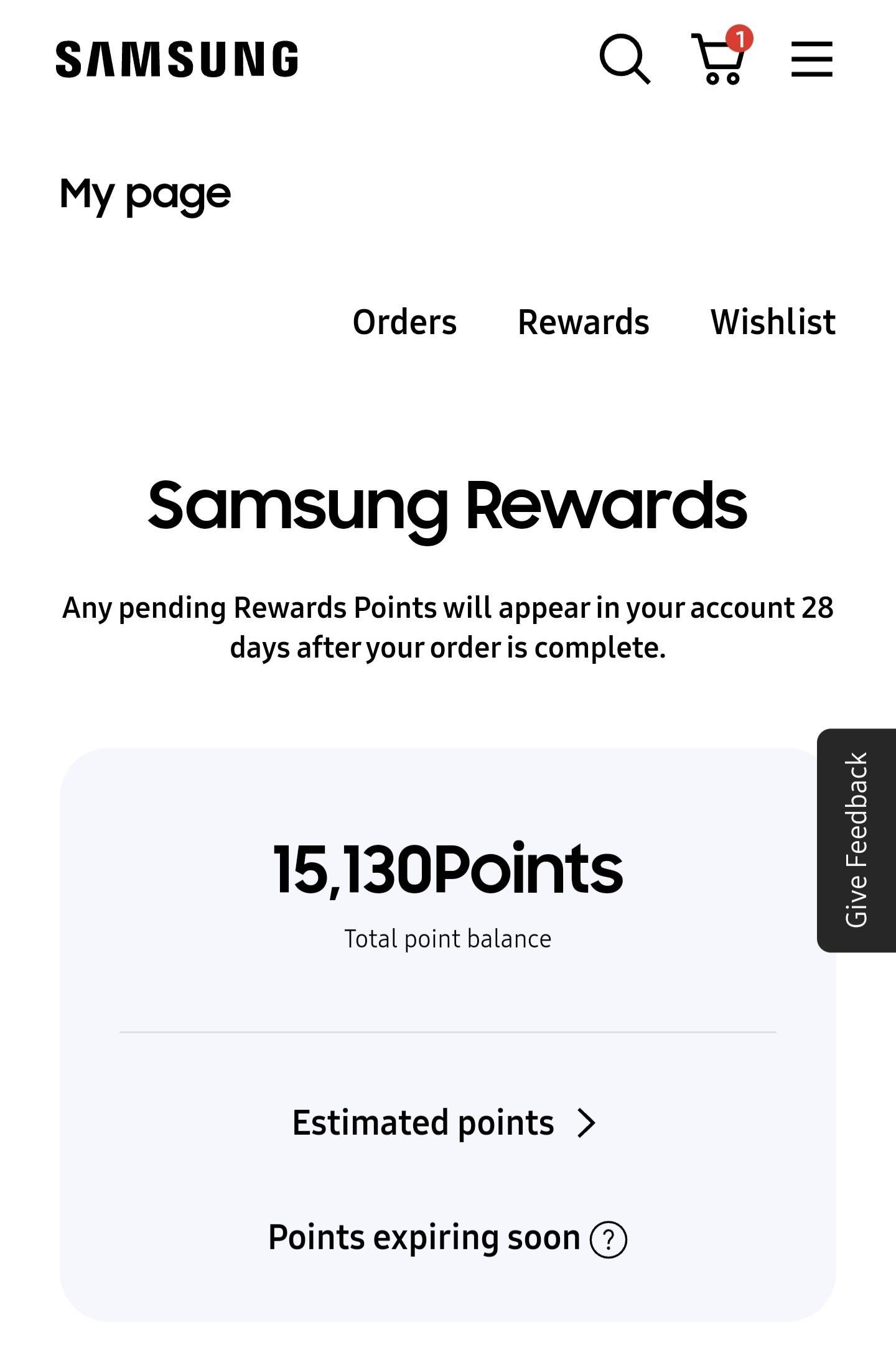Switch to the Wishlist tab

773,322
